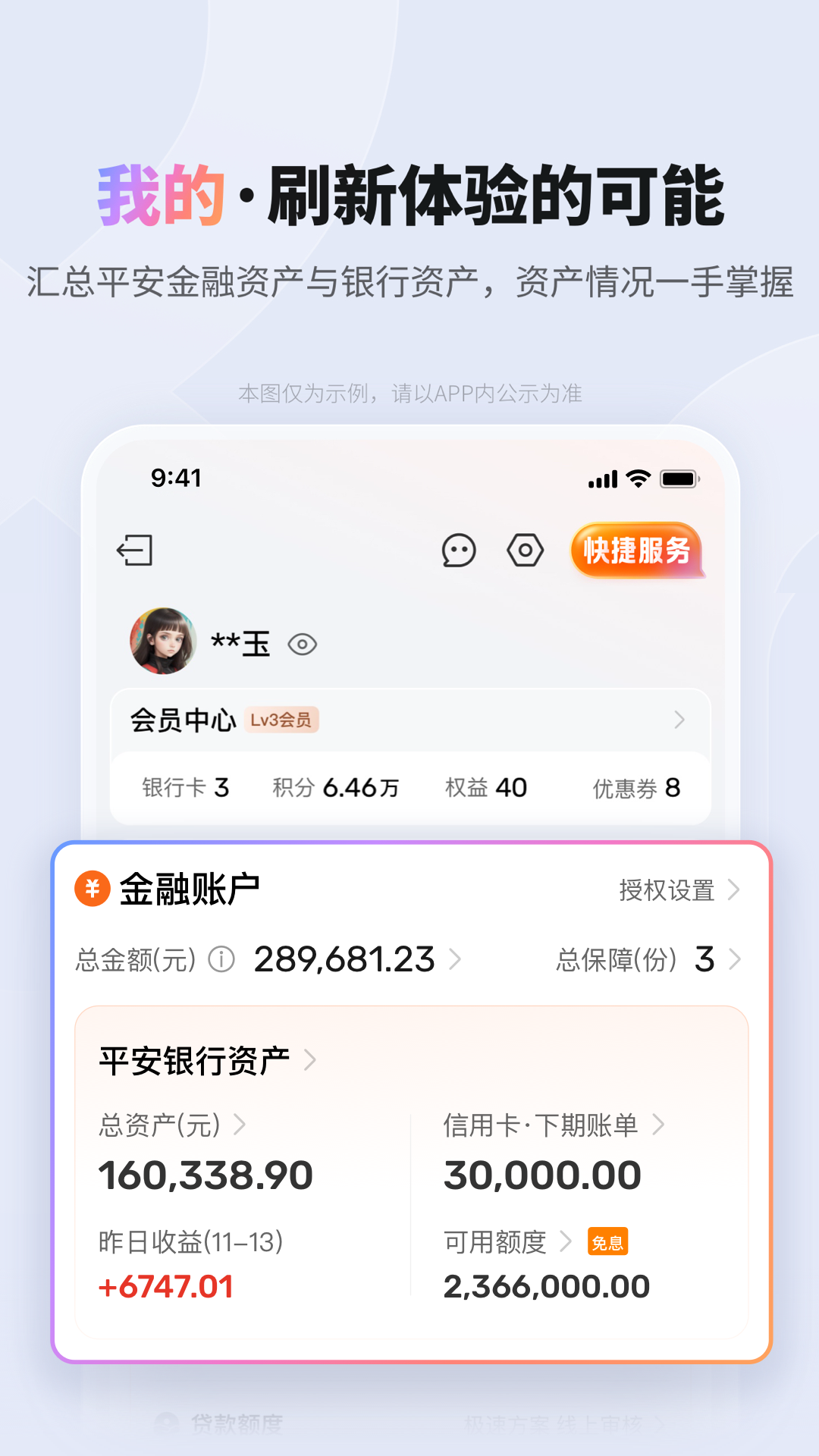Viewport: 819px width, 1456px height.
Task: Tap the battery indicator icon
Action: 679,478
